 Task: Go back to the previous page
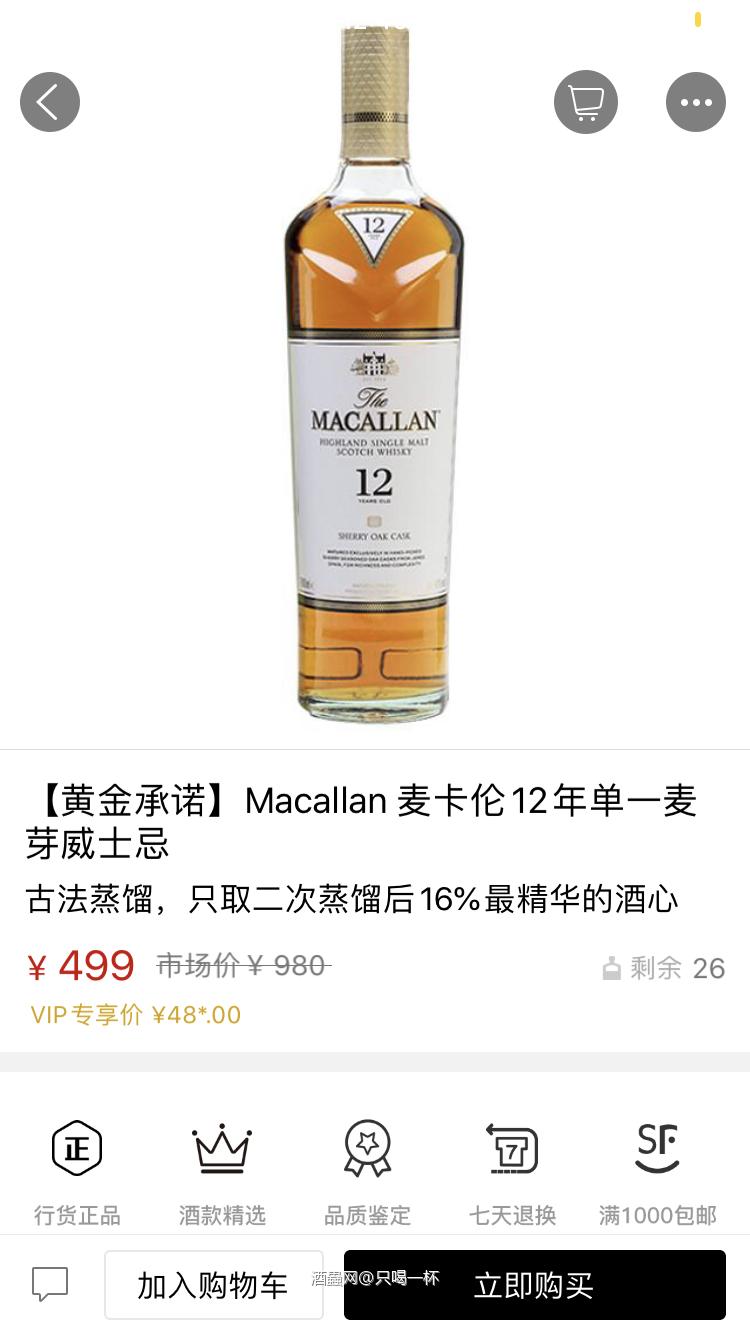click(x=50, y=102)
